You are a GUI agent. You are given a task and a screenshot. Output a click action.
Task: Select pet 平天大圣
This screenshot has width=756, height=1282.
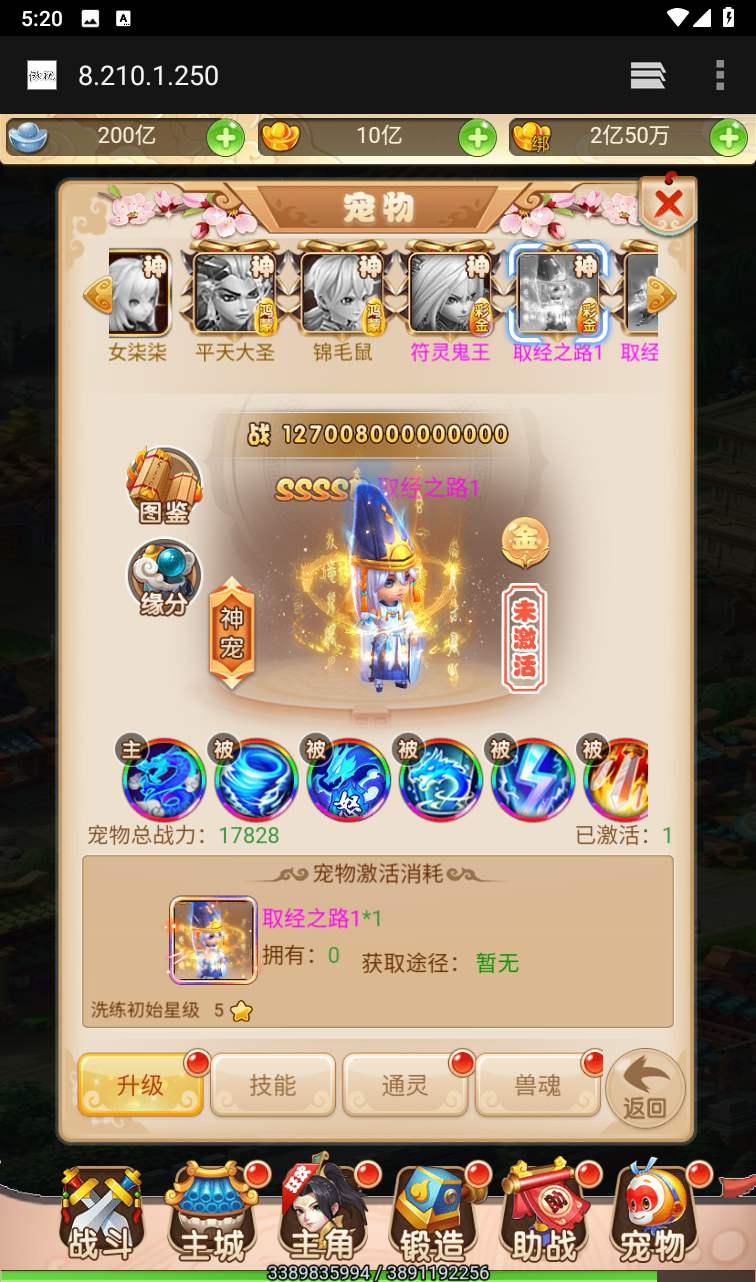[234, 295]
